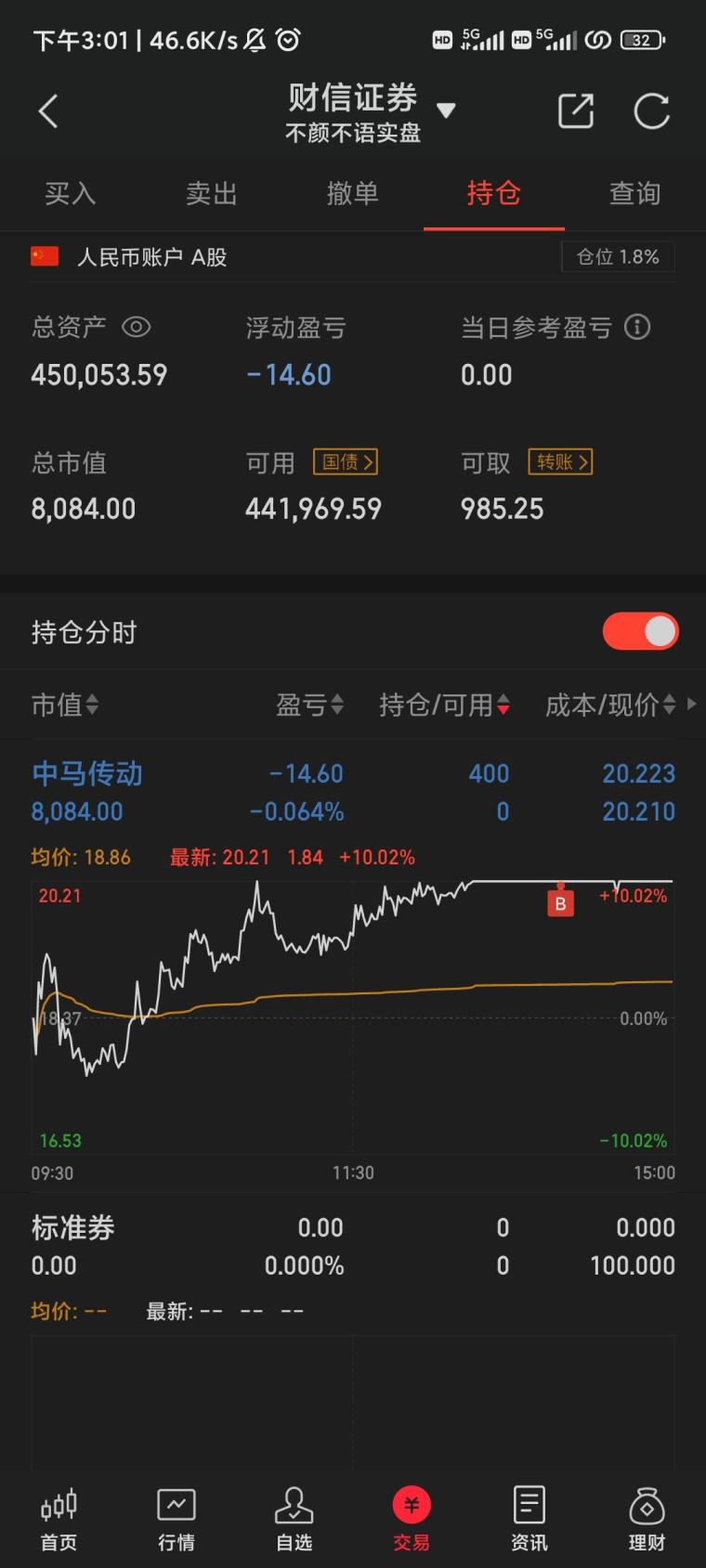The width and height of the screenshot is (706, 1568).
Task: Switch to the 买入 tab
Action: (71, 193)
